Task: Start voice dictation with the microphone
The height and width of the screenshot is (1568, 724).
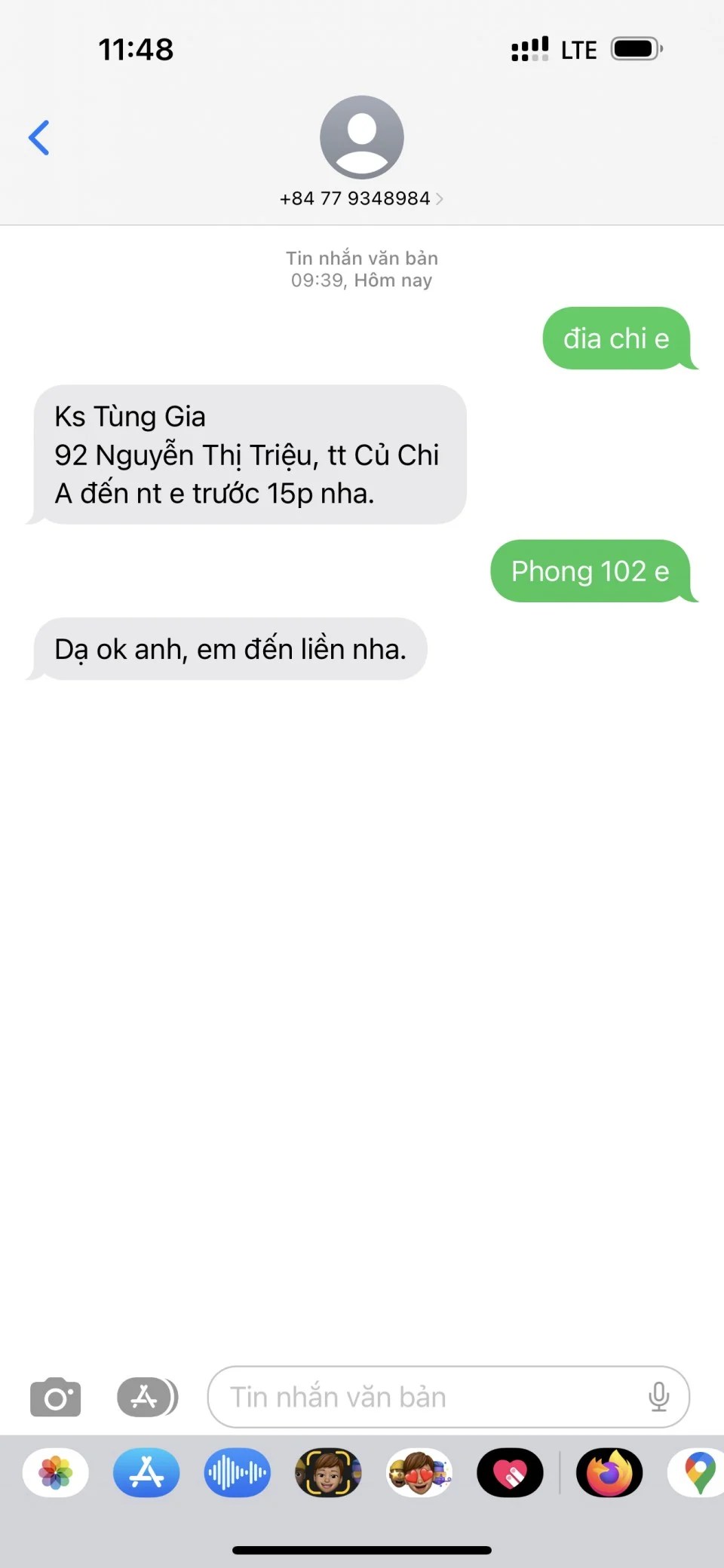Action: [658, 1397]
